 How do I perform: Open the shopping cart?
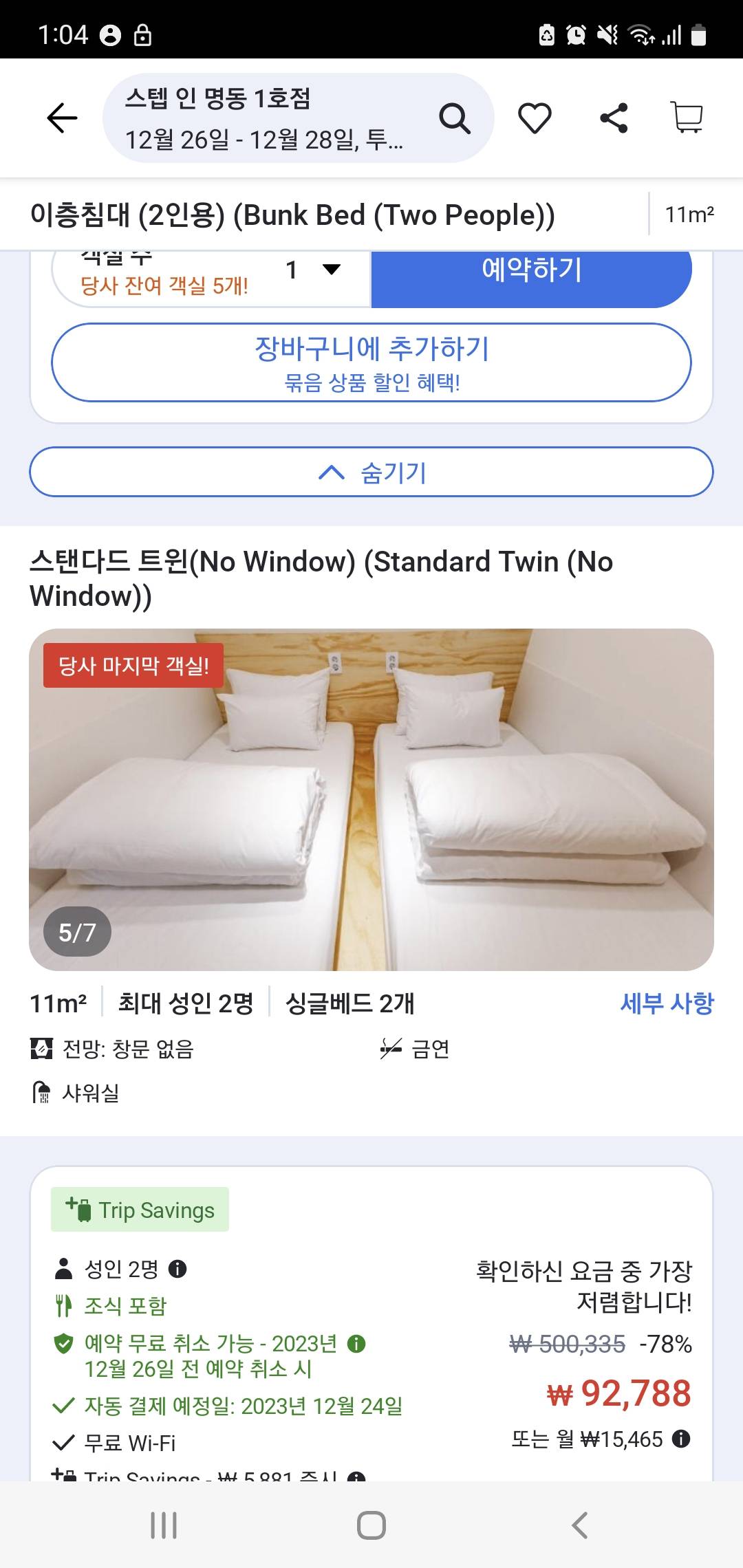tap(687, 118)
